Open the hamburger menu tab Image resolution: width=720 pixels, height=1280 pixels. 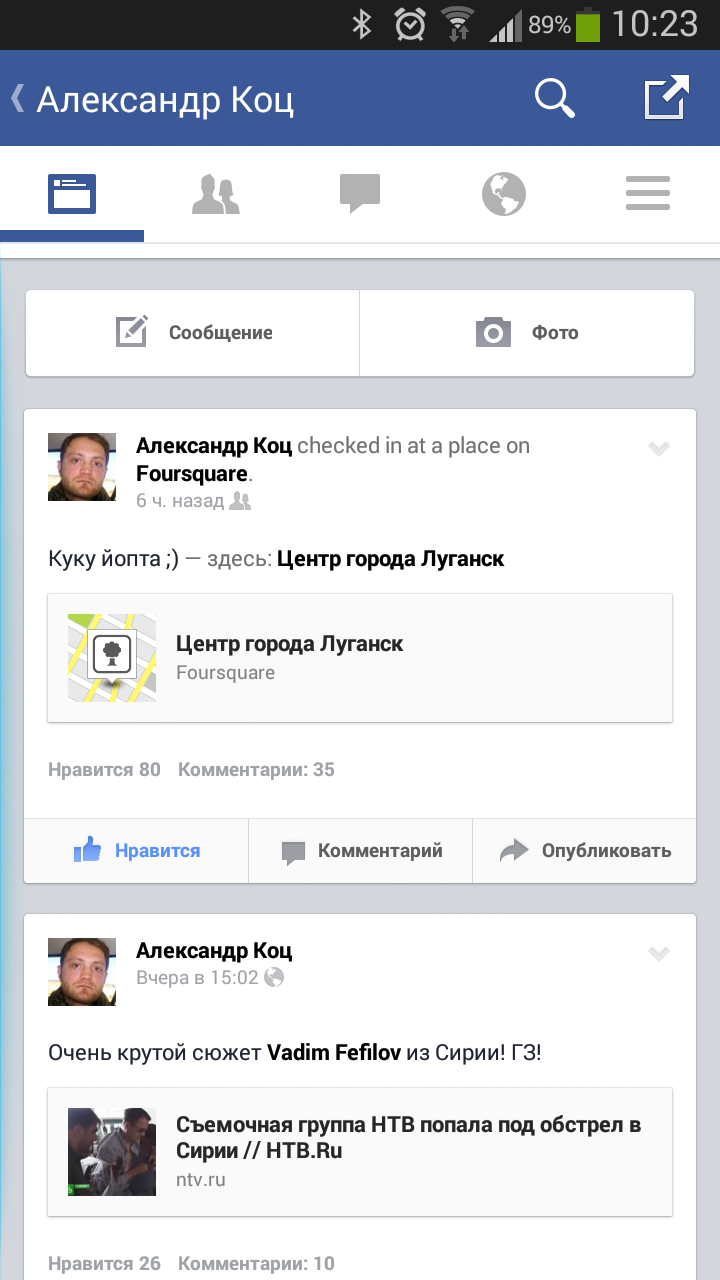(648, 193)
